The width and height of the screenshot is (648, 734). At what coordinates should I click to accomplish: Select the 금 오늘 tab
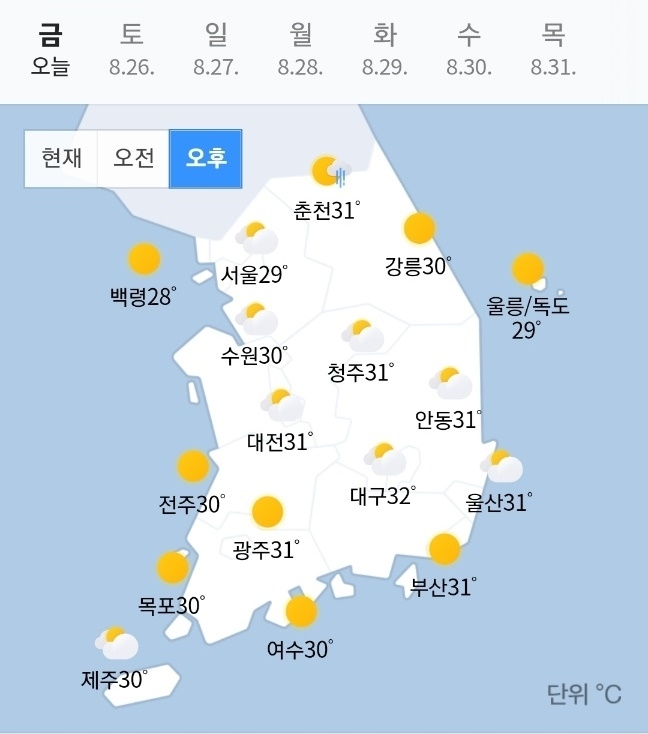(x=49, y=51)
